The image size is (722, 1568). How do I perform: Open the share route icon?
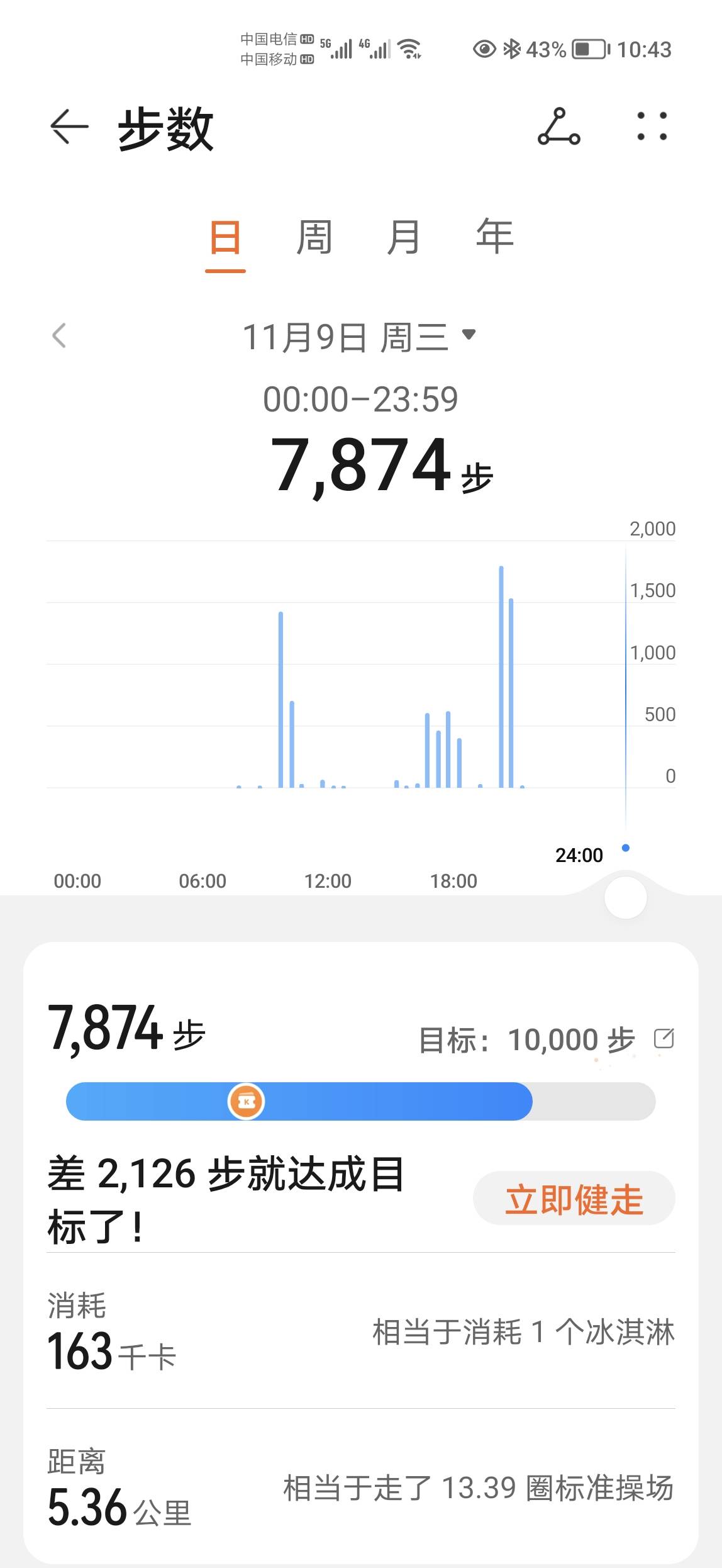pyautogui.click(x=558, y=127)
